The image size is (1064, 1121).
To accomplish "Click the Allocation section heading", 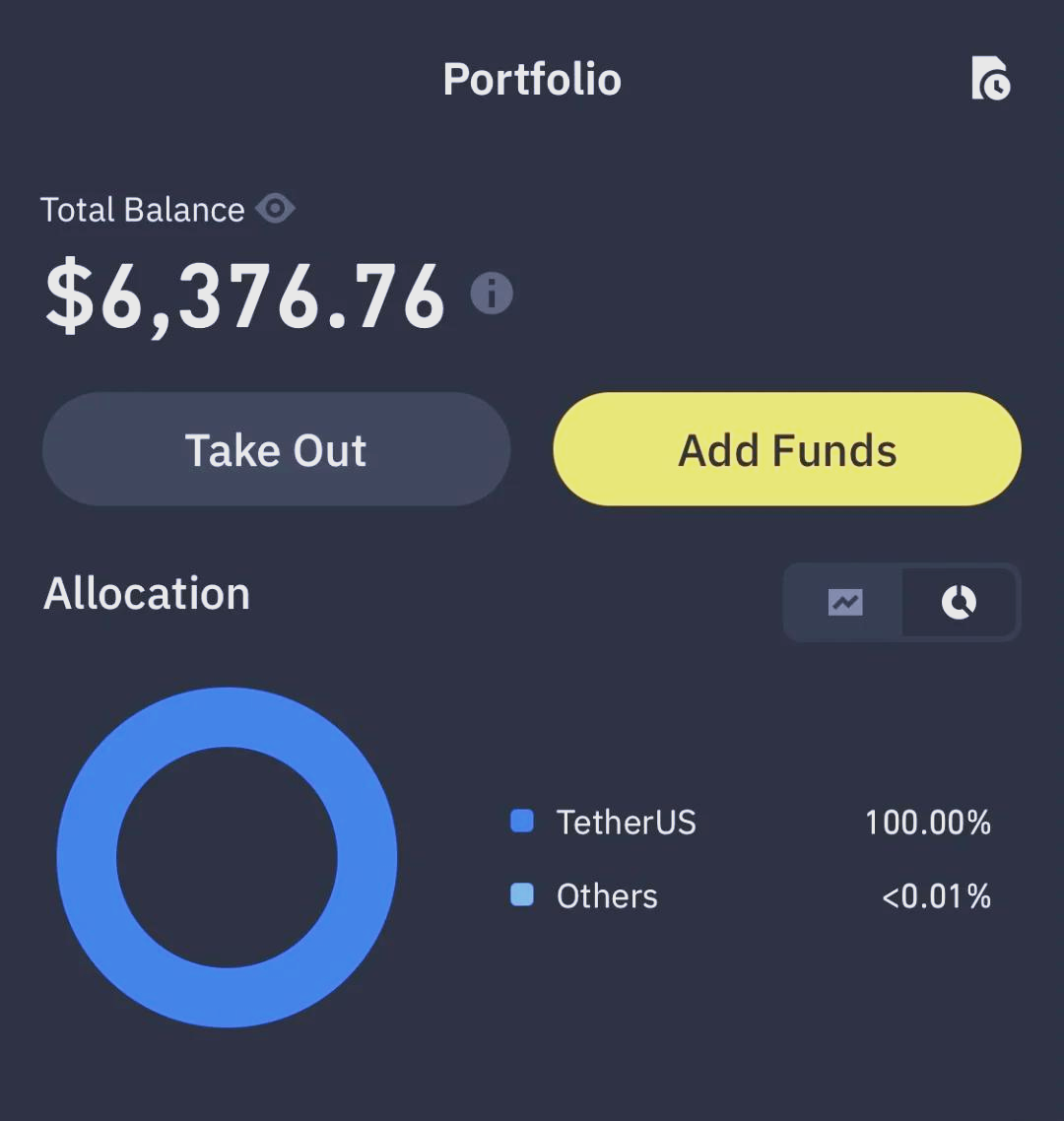I will click(x=146, y=592).
